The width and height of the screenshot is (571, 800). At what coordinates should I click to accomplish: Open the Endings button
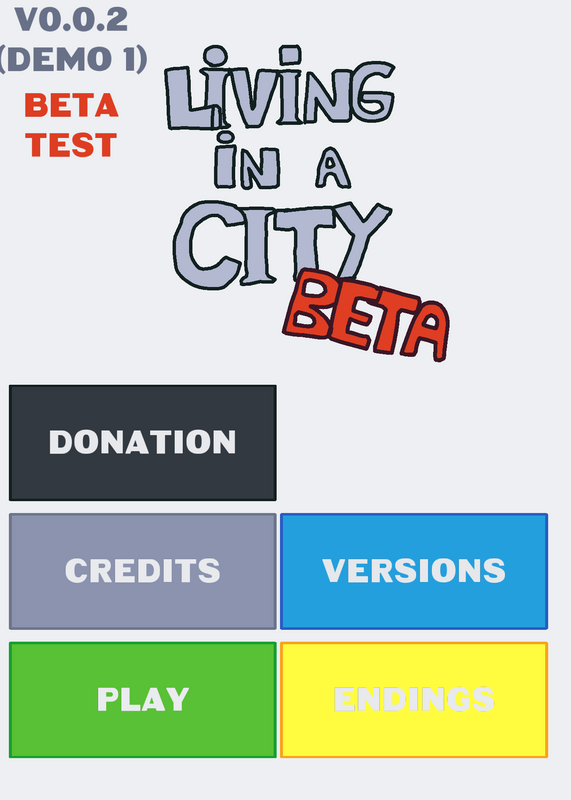point(414,700)
